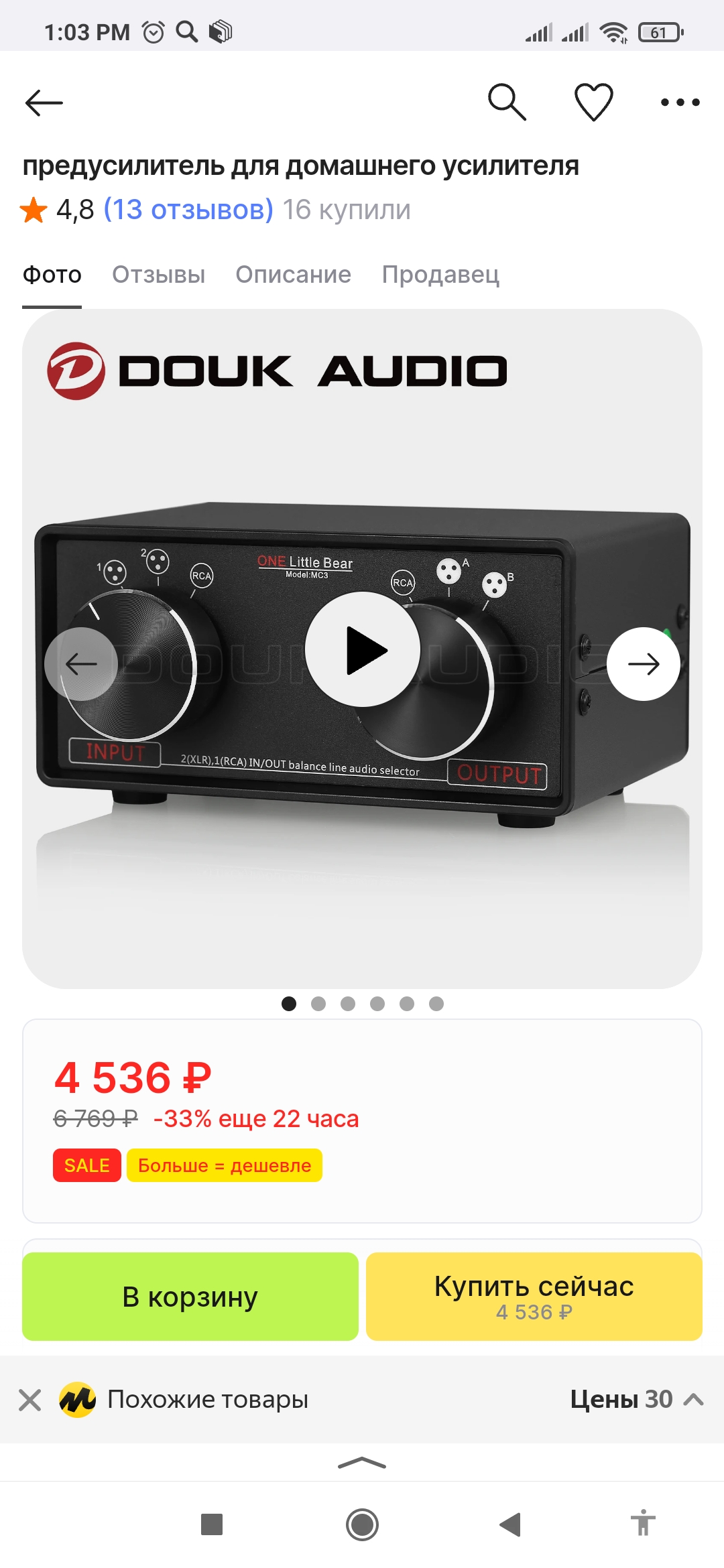
Task: Buy now via Купить сейчас
Action: pyautogui.click(x=534, y=1297)
